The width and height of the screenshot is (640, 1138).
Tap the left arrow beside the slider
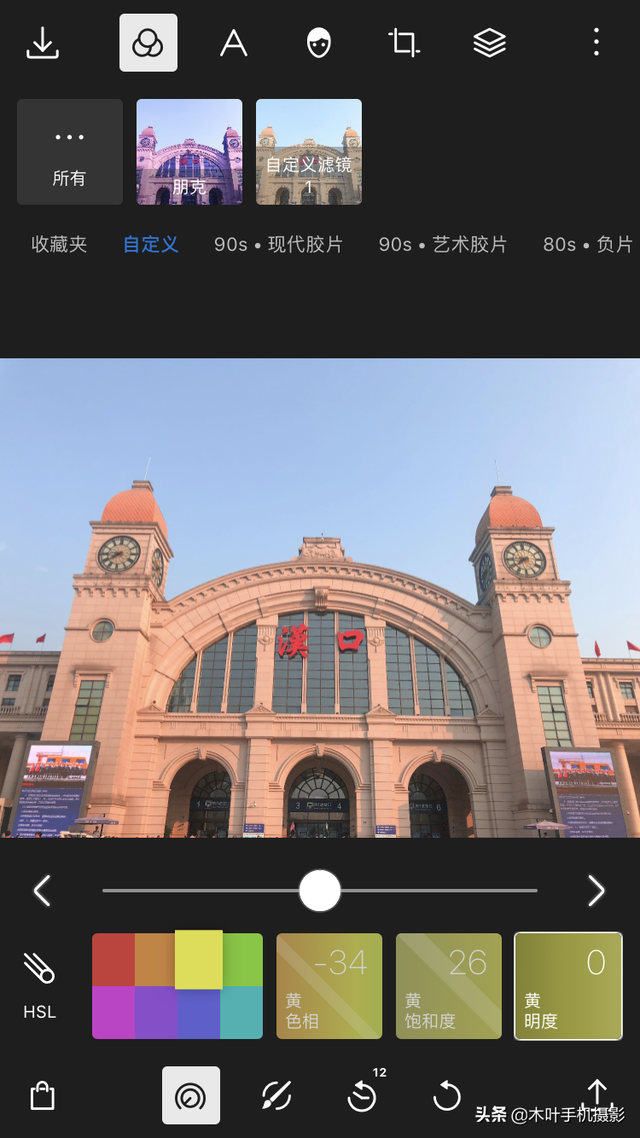[x=42, y=890]
